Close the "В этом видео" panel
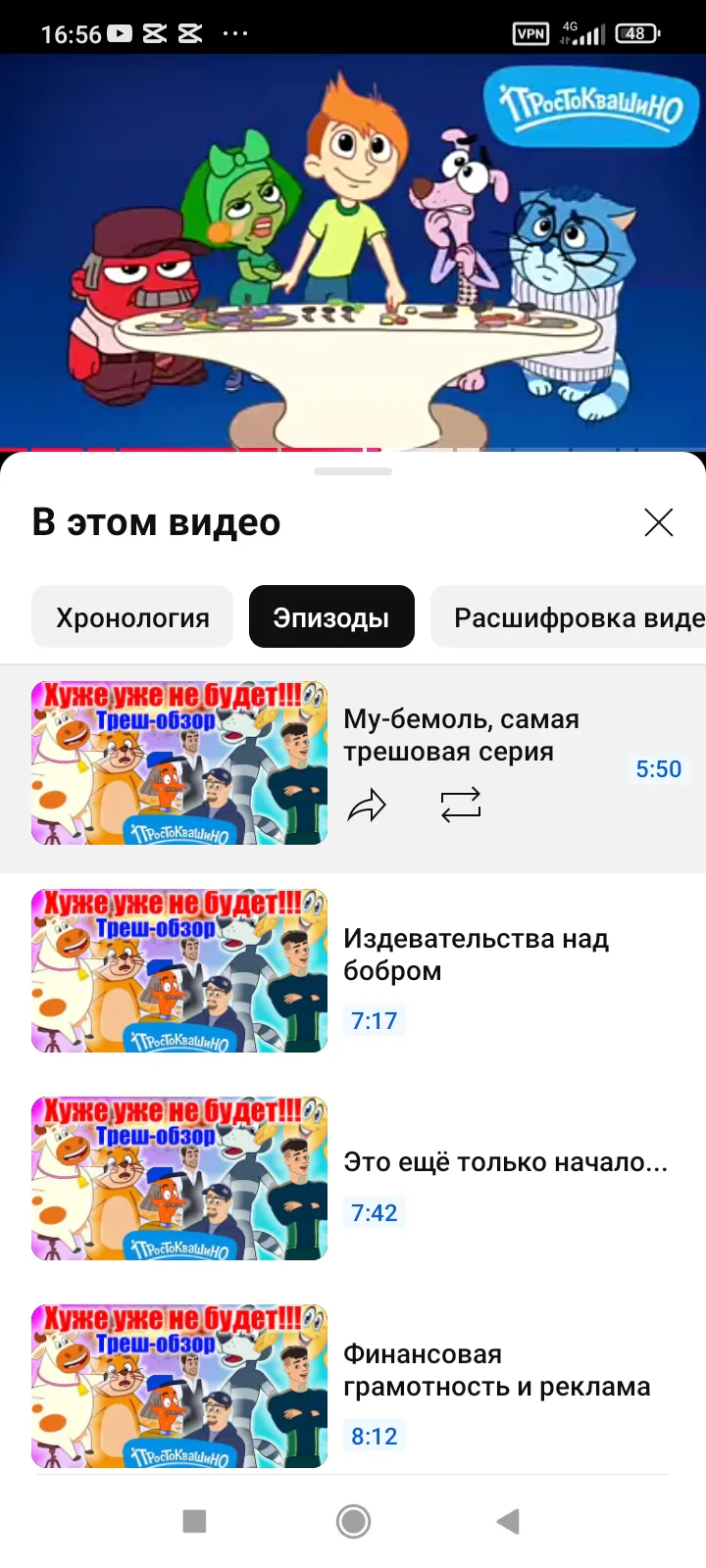The width and height of the screenshot is (706, 1568). 659,522
